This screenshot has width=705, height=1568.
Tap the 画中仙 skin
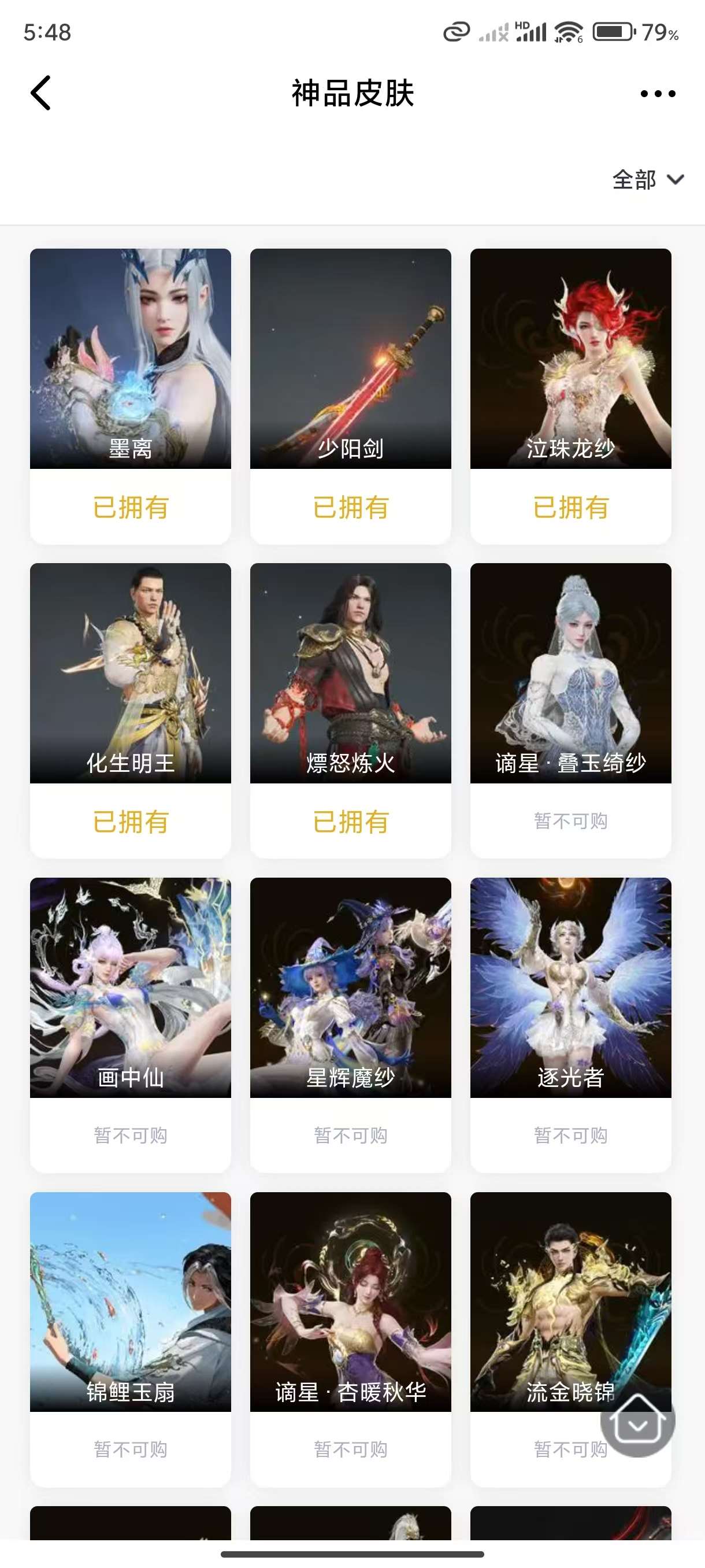(130, 988)
